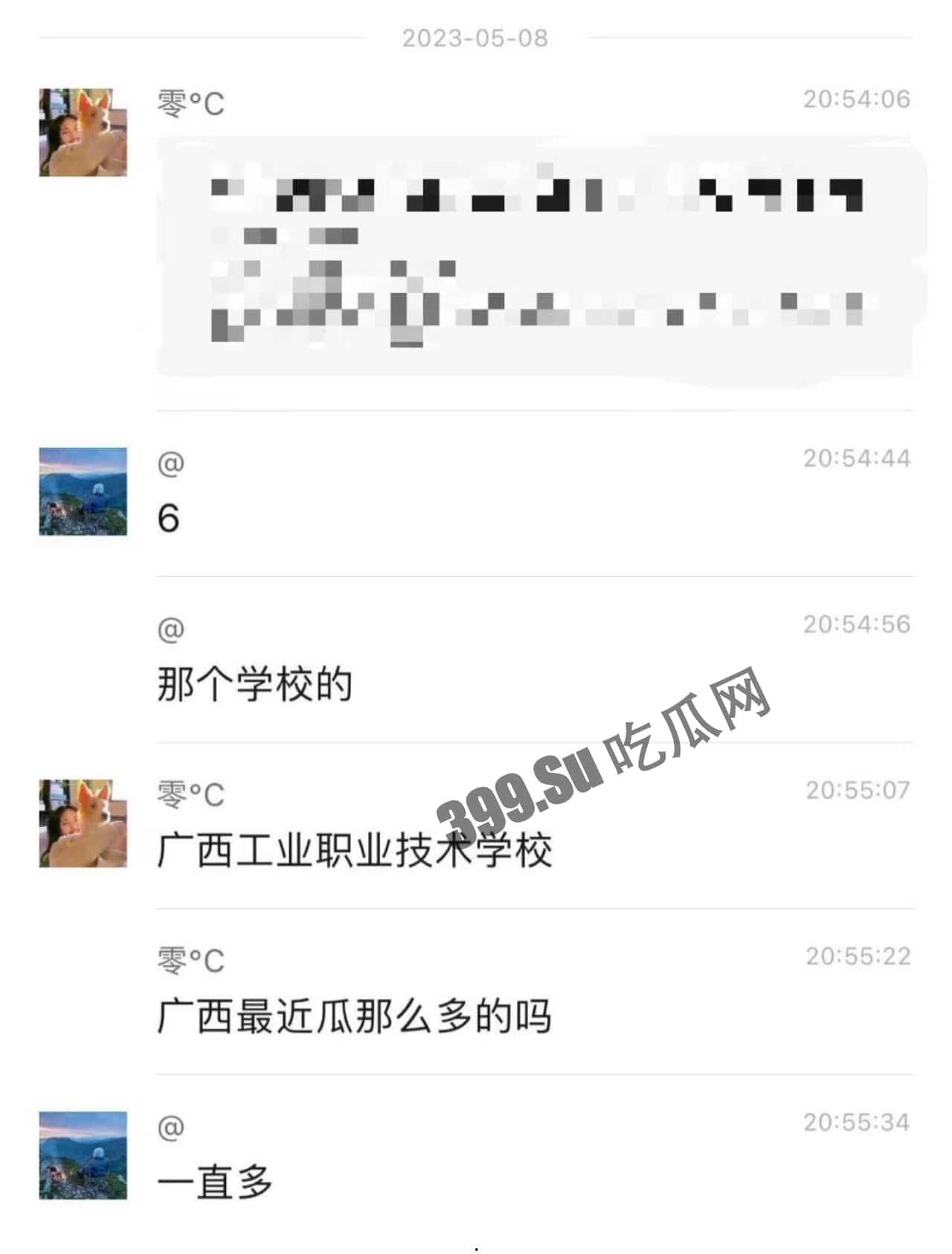Open 零°C's avatar beside 广西工业职业技术学校 message
This screenshot has width=952, height=1254.
pos(83,823)
